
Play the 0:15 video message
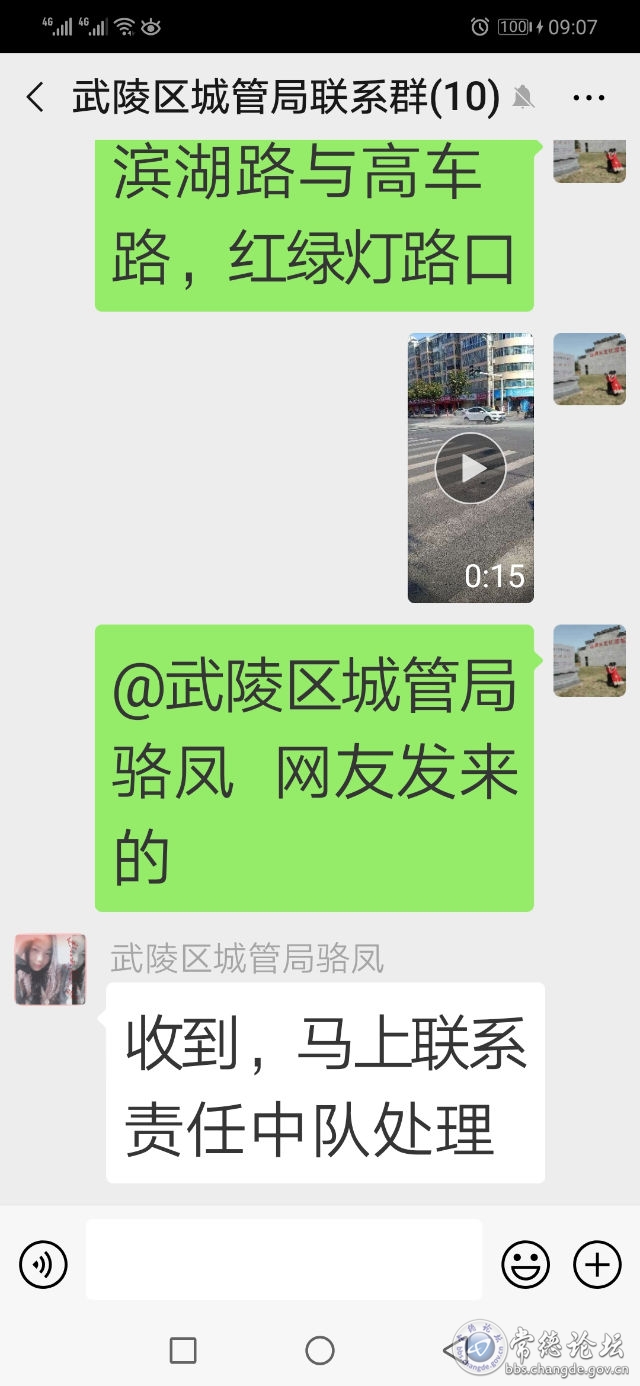coord(471,468)
